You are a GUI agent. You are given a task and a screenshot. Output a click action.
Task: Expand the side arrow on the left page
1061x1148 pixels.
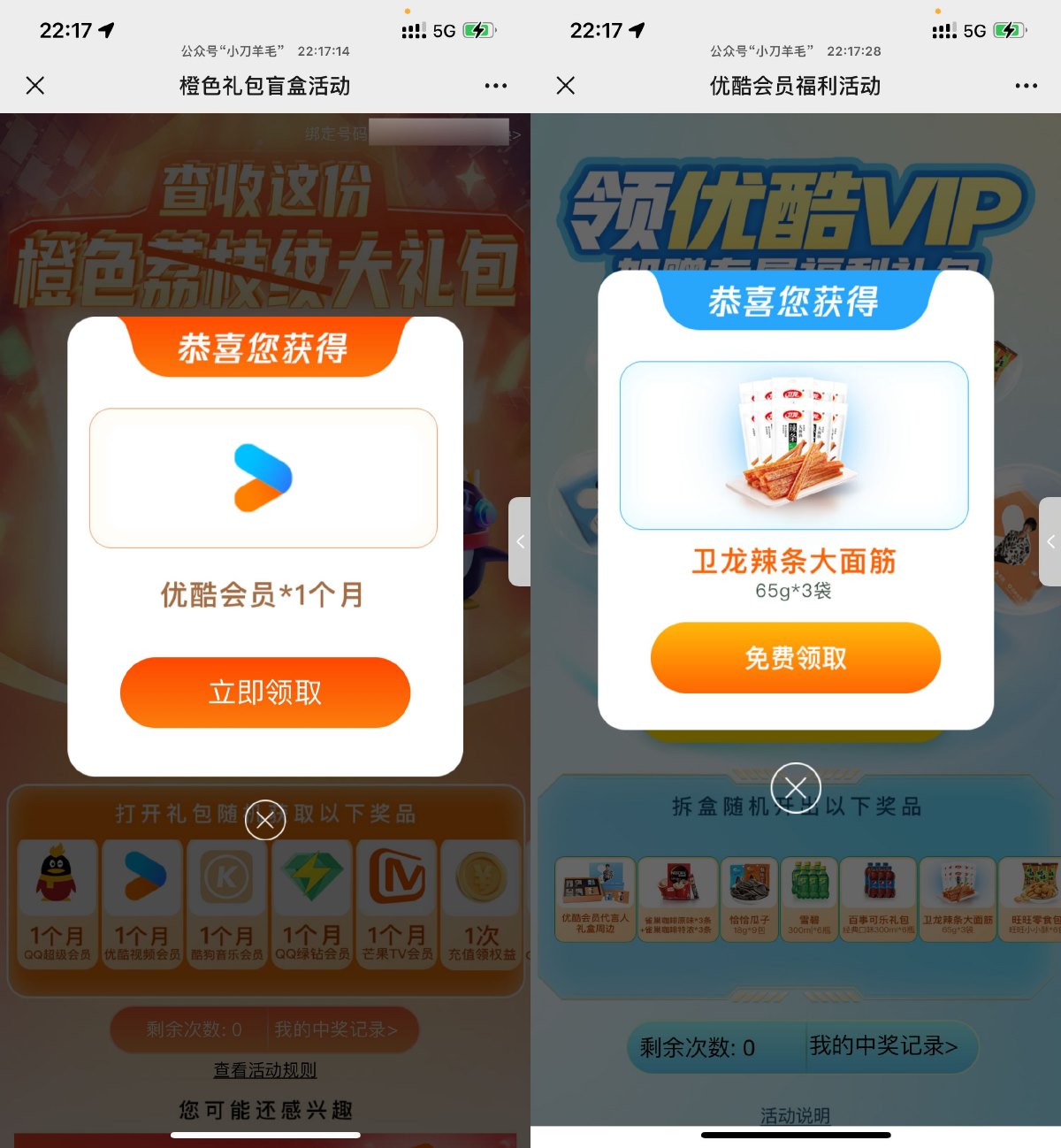pos(521,542)
